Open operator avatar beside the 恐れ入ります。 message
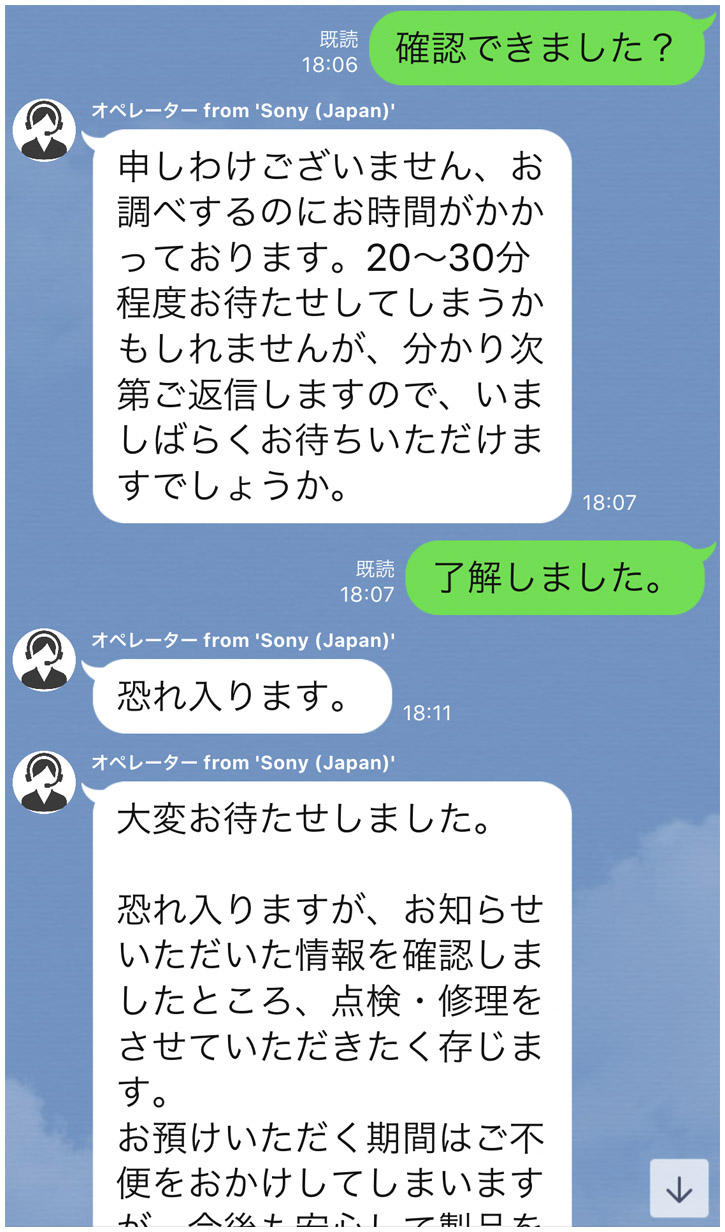Image resolution: width=725 pixels, height=1232 pixels. point(44,660)
